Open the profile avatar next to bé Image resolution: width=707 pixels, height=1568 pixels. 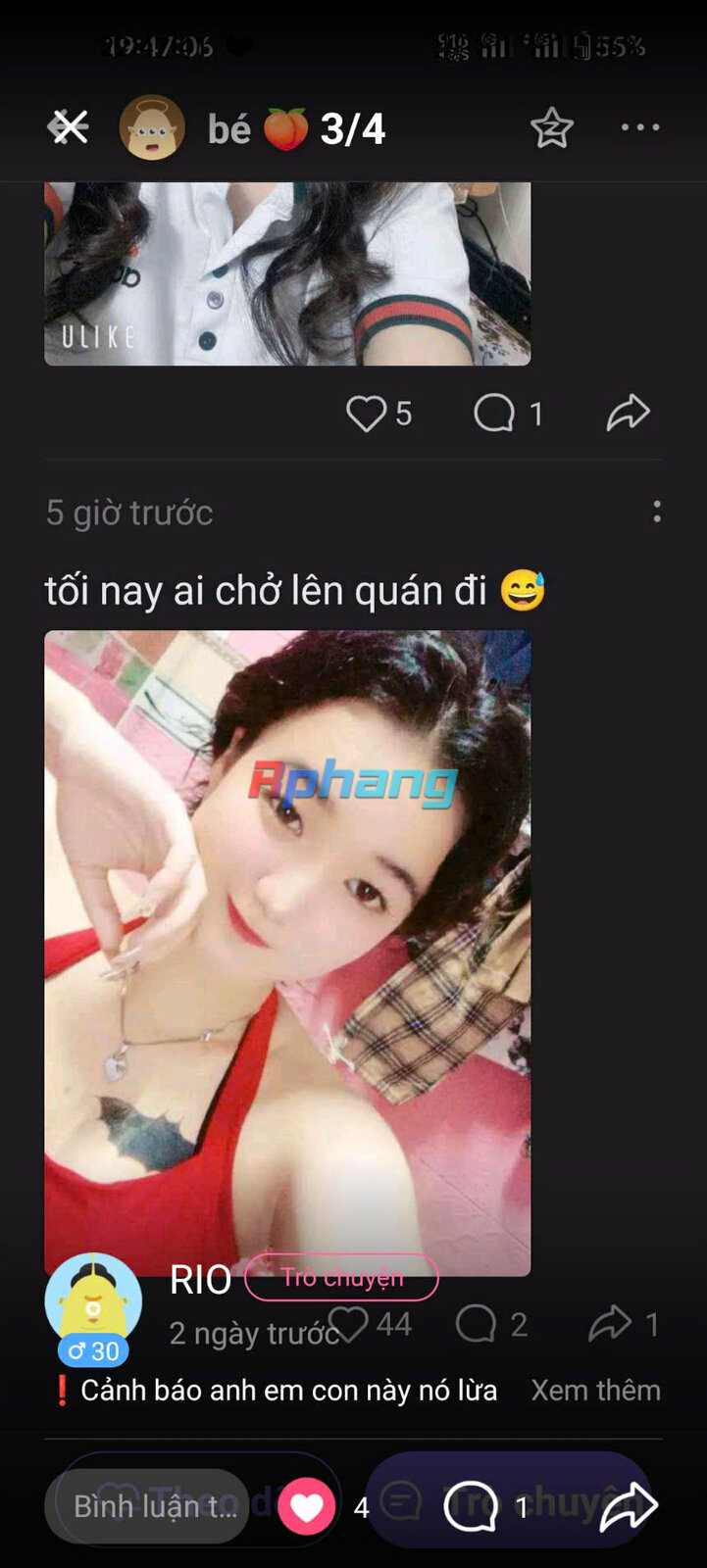click(x=152, y=127)
